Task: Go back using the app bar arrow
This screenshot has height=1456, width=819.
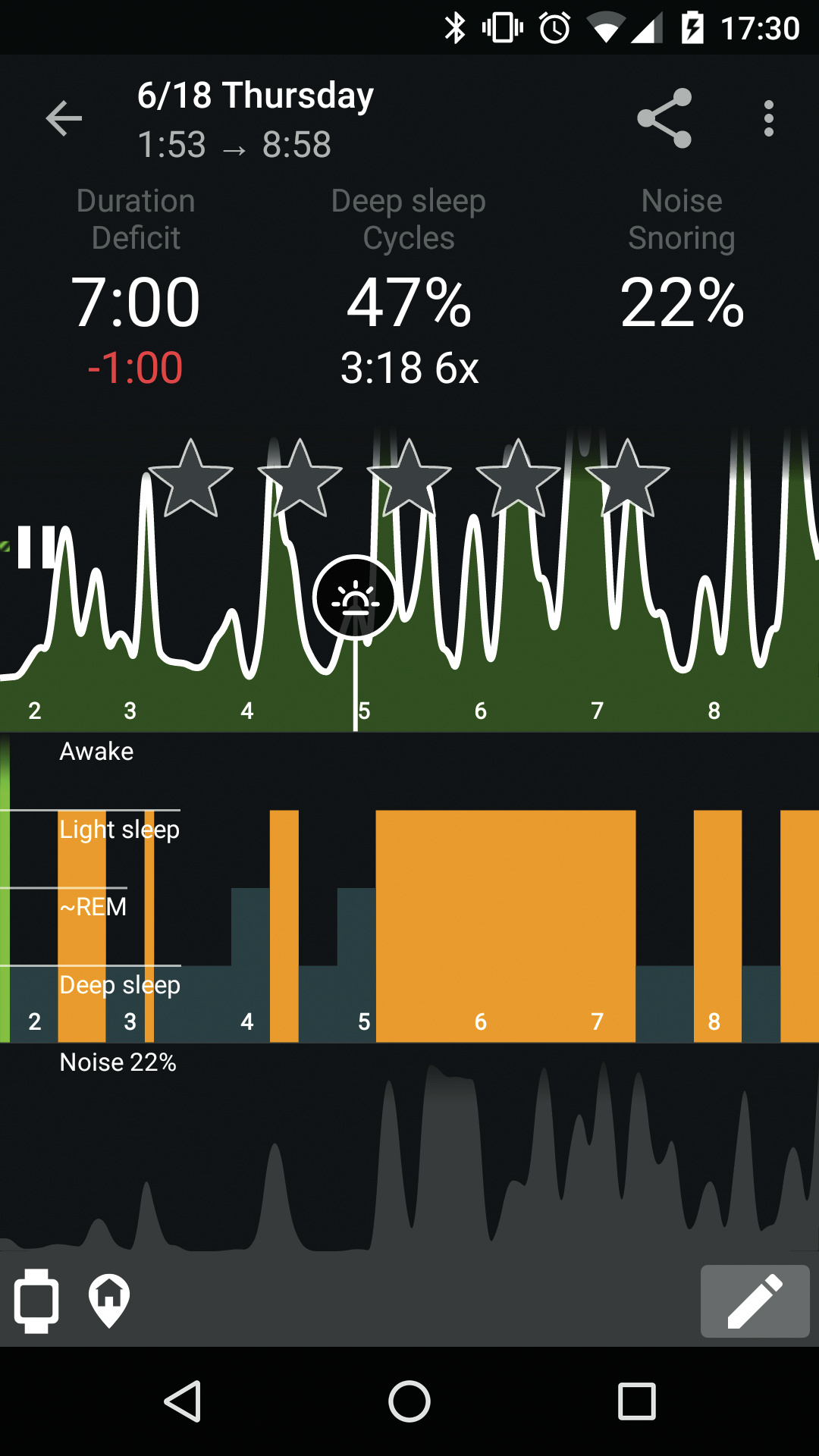Action: click(x=64, y=119)
